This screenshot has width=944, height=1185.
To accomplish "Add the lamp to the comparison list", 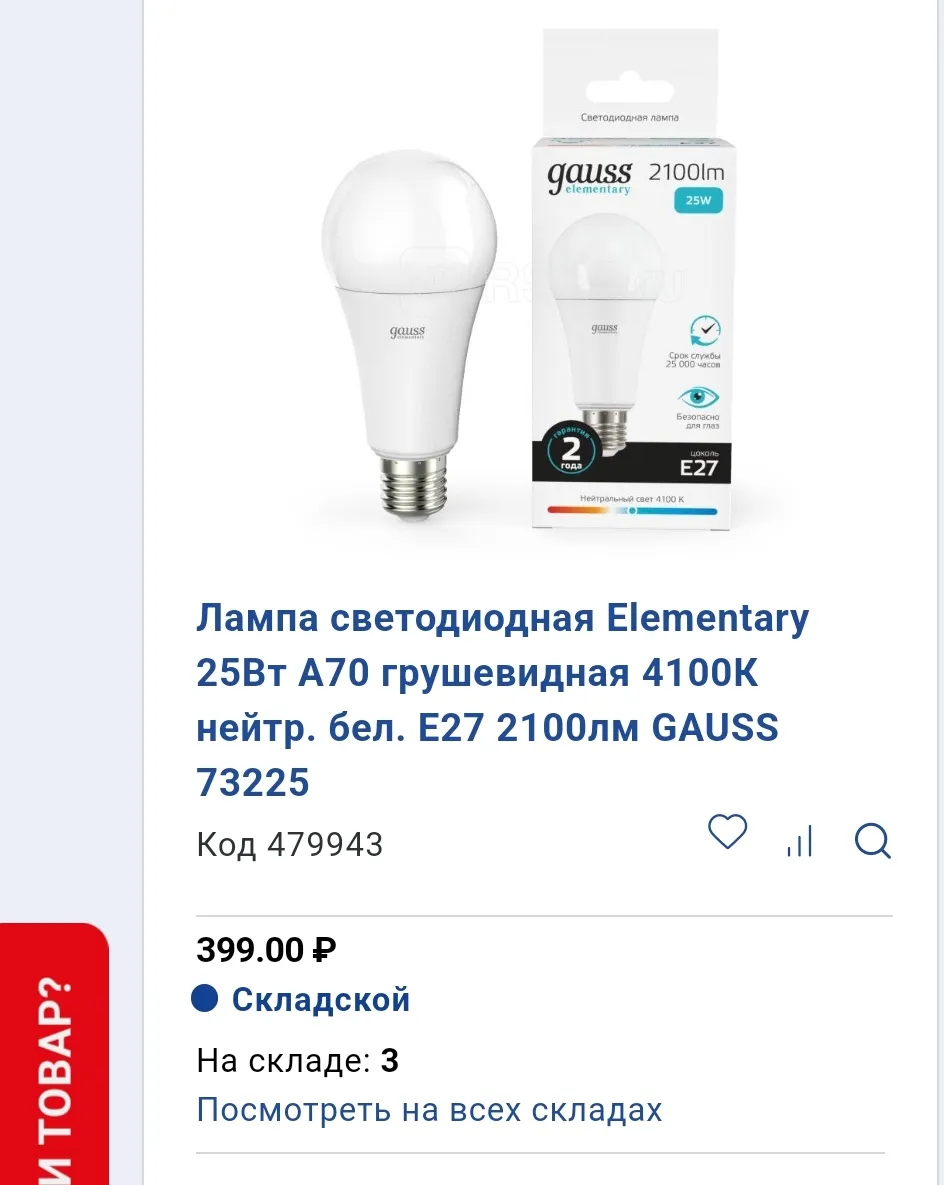I will [x=800, y=841].
